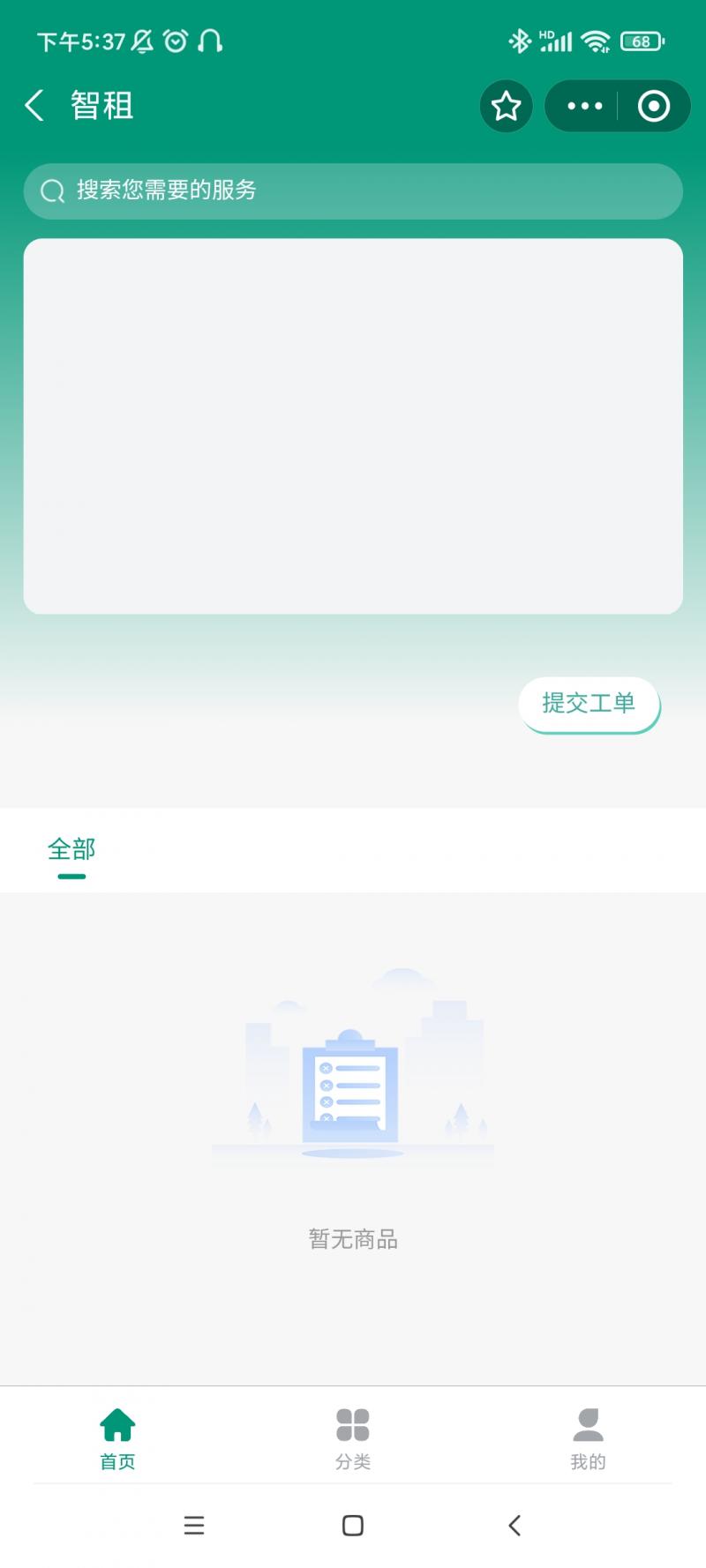
Task: Close the mini program via circle icon
Action: 653,107
